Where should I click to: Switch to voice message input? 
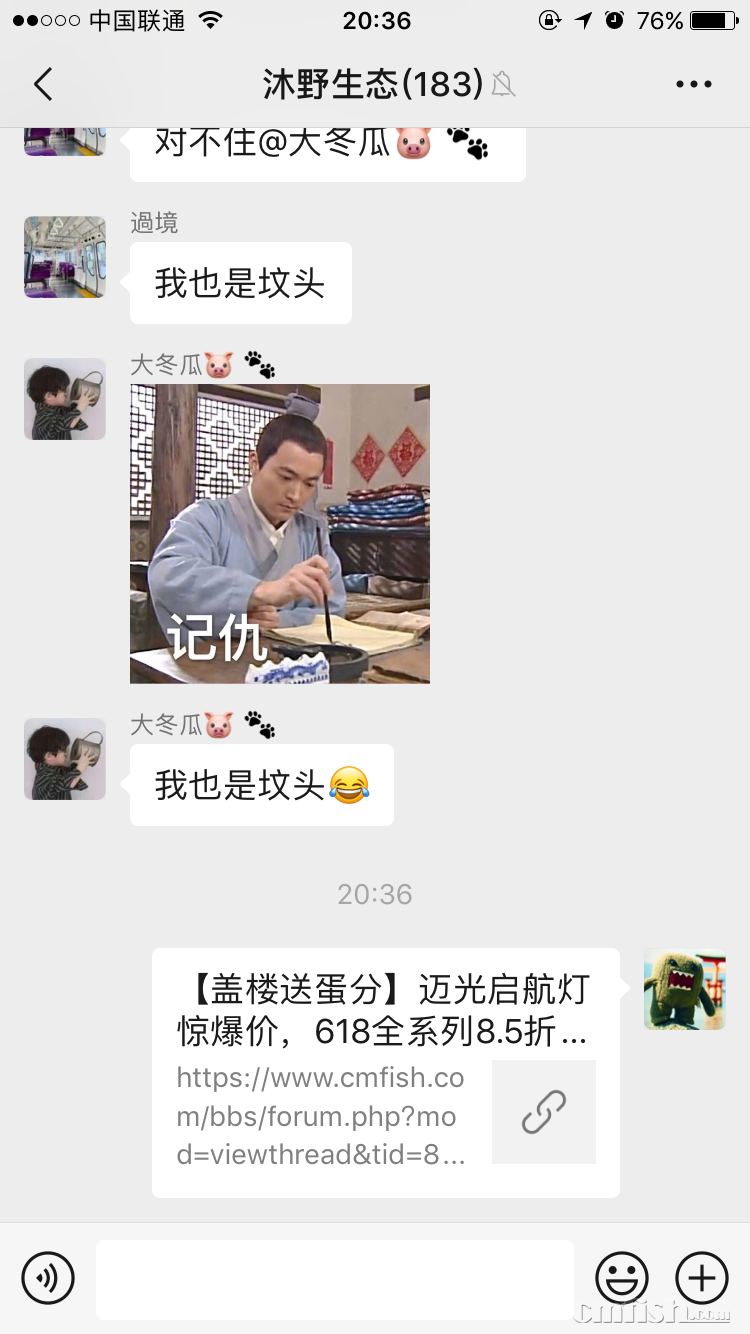[48, 1278]
